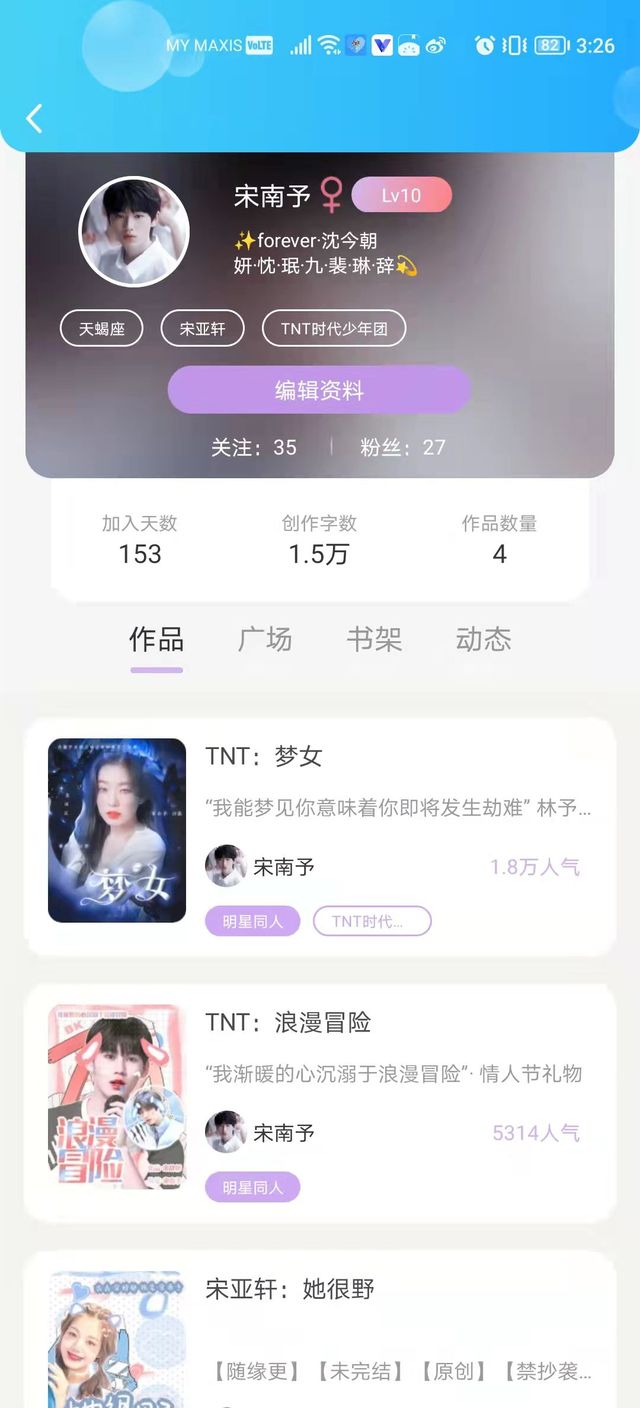Tap the 明星同人 tag under TNT：浪漫冒险
This screenshot has width=640, height=1408.
pos(252,1187)
